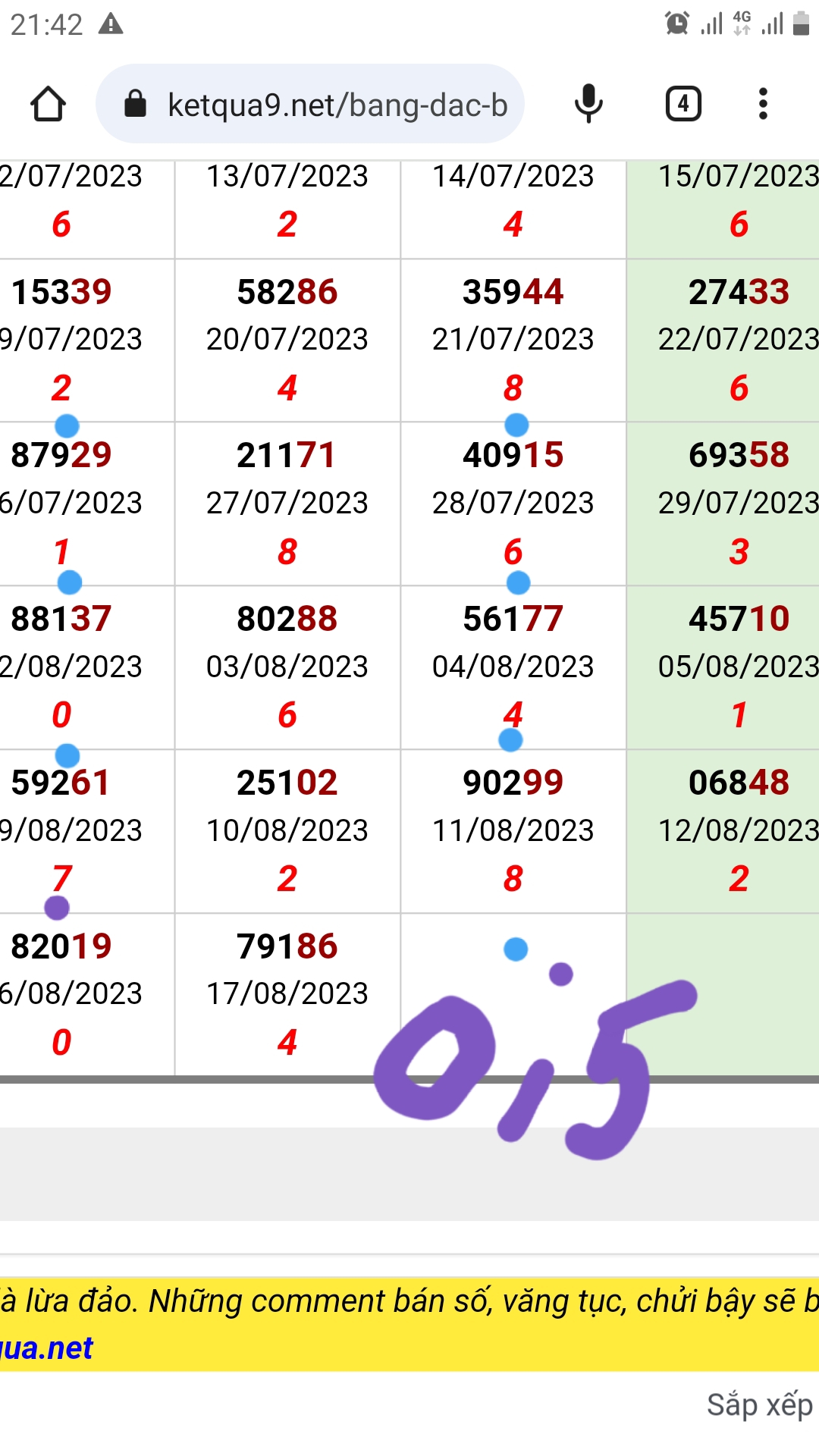819x1456 pixels.
Task: Open the browser overflow menu
Action: pyautogui.click(x=763, y=104)
